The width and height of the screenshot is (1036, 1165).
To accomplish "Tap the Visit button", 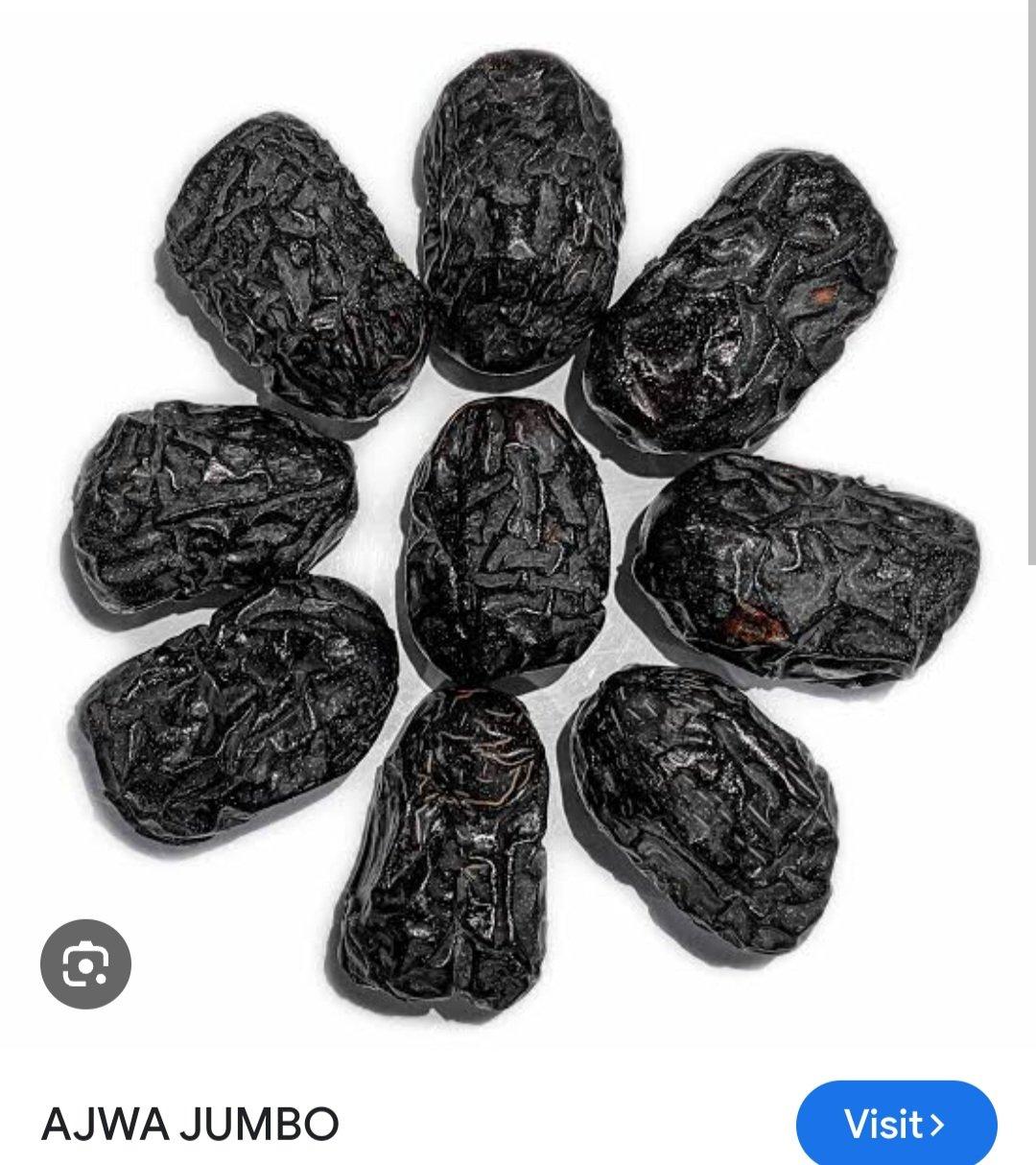I will [896, 1123].
